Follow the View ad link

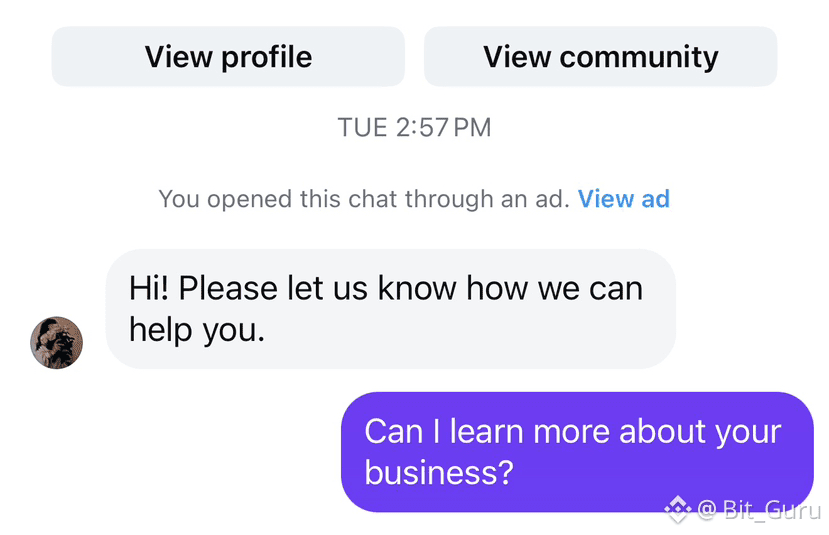[623, 199]
